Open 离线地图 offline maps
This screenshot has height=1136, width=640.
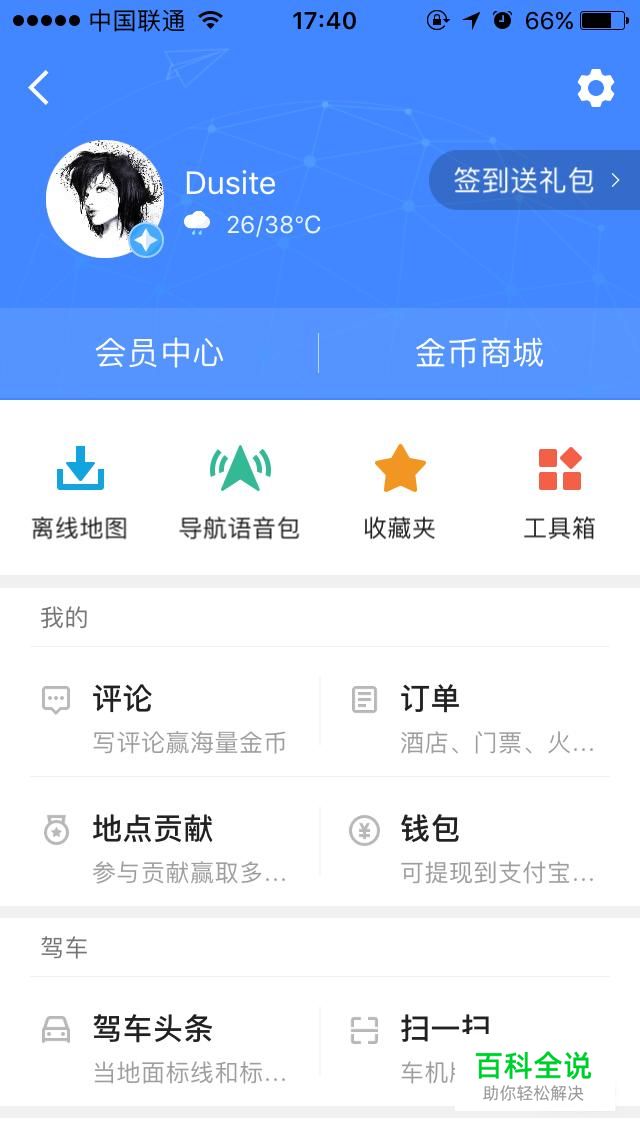point(80,491)
